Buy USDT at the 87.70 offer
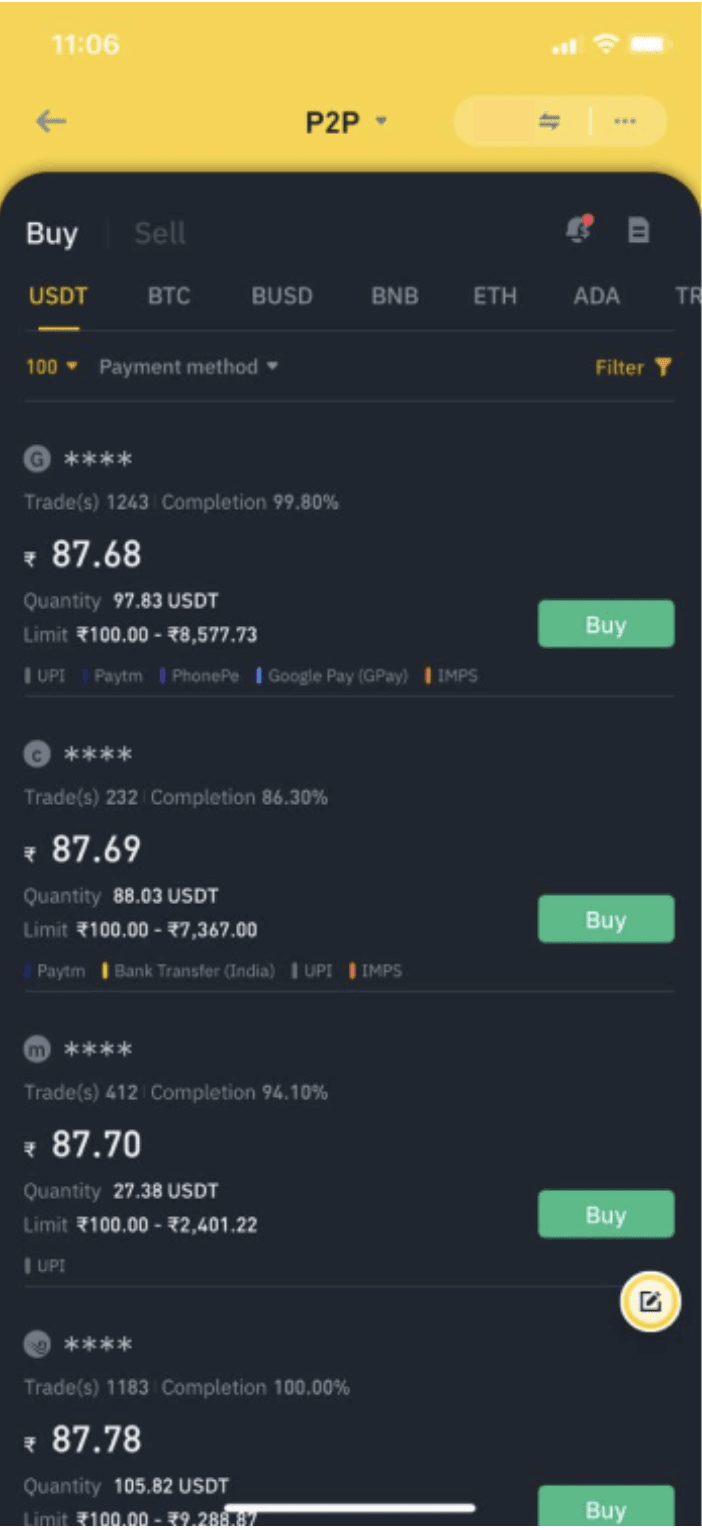Screen dimensions: 702x1530 tap(606, 1214)
